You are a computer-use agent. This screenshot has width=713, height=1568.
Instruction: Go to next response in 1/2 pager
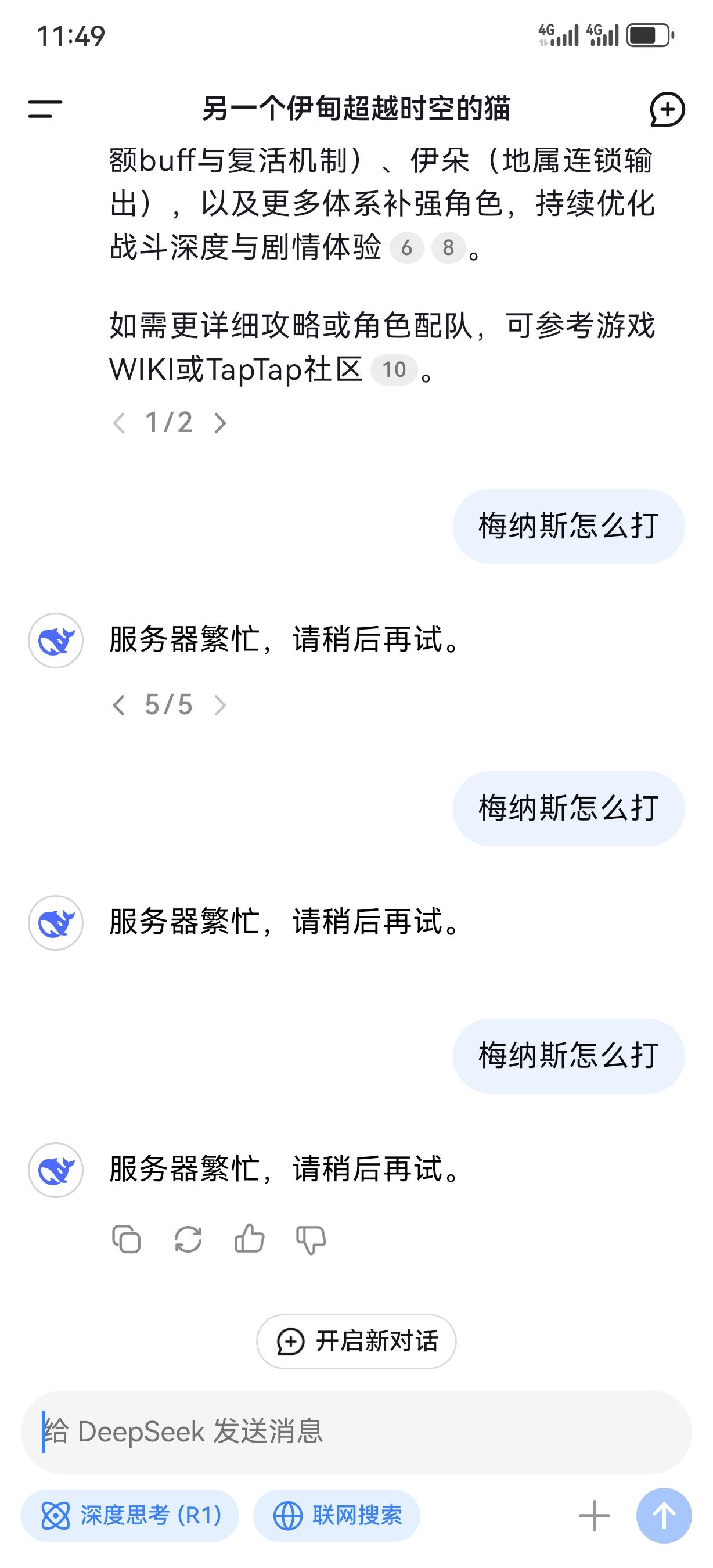click(220, 423)
